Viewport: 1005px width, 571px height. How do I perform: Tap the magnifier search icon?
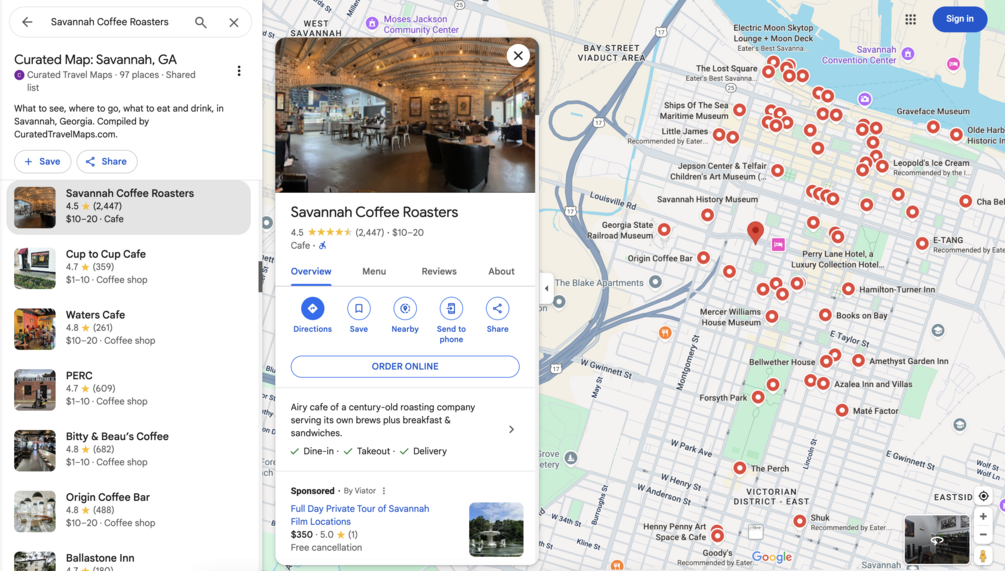(201, 22)
